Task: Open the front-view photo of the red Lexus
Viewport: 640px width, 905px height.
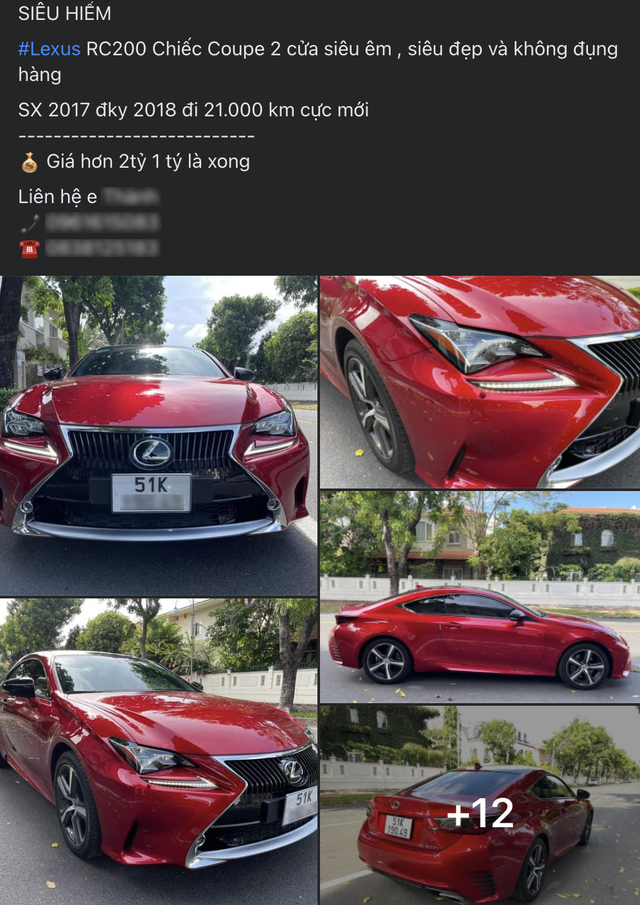Action: [158, 436]
